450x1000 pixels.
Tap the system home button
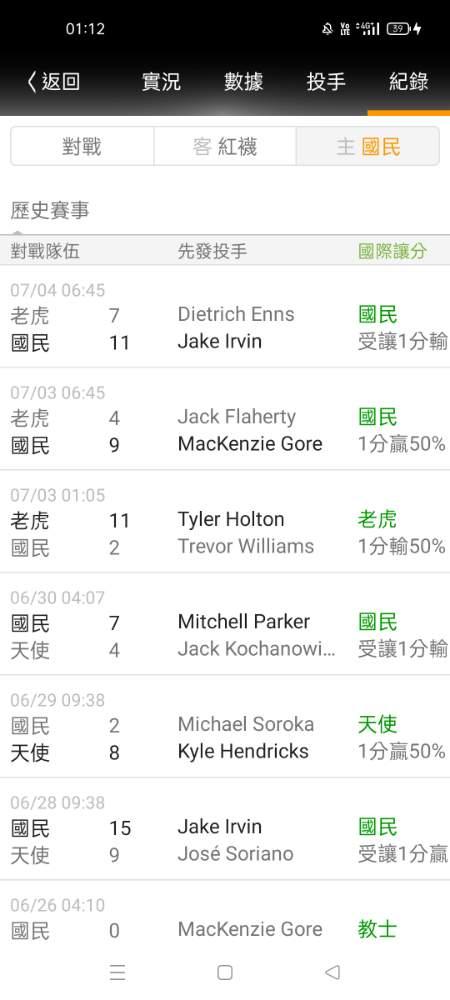point(224,972)
